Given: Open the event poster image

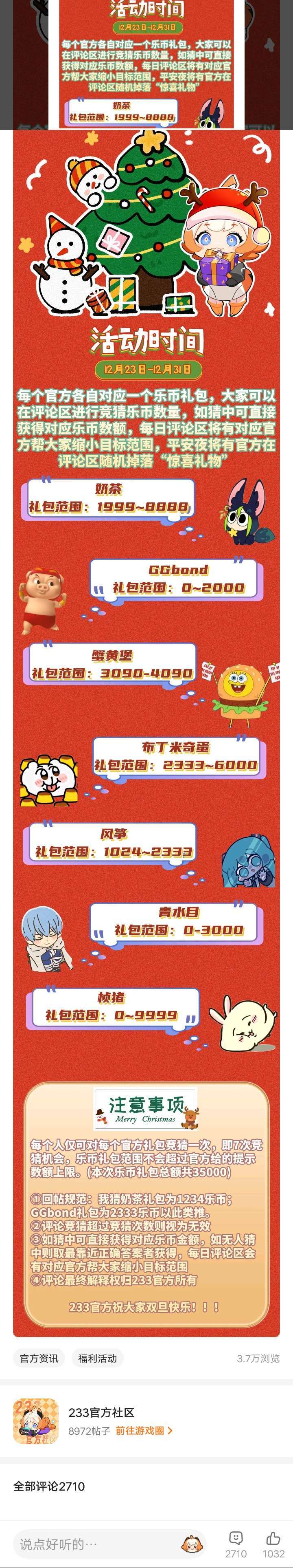Looking at the screenshot, I should point(146,731).
